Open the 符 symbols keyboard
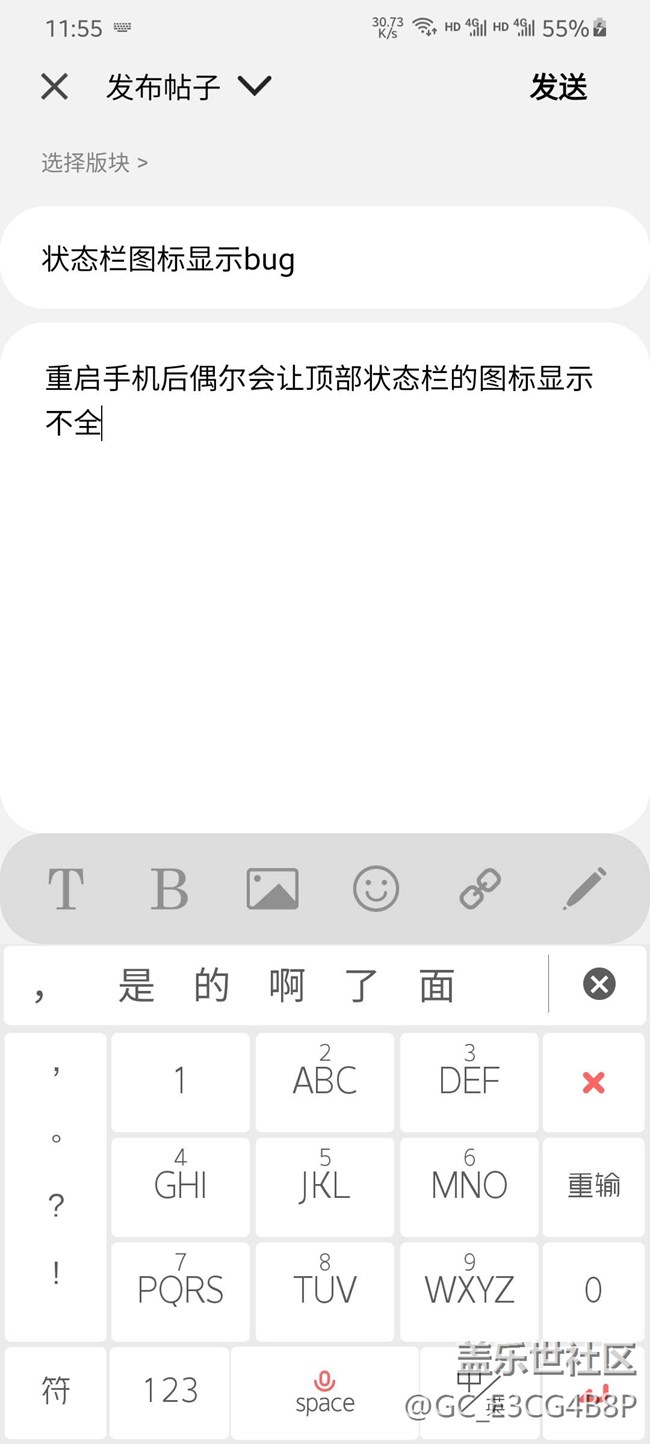 [x=56, y=1390]
